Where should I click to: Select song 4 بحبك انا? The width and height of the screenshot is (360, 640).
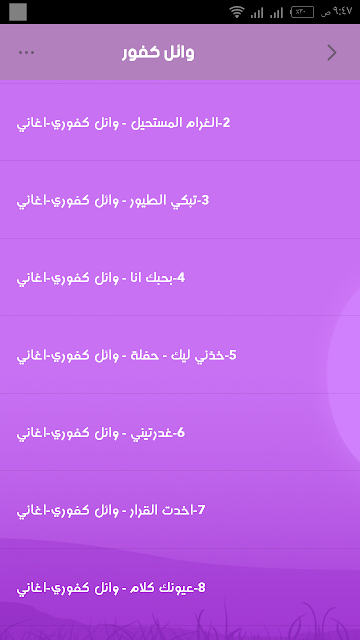180,277
